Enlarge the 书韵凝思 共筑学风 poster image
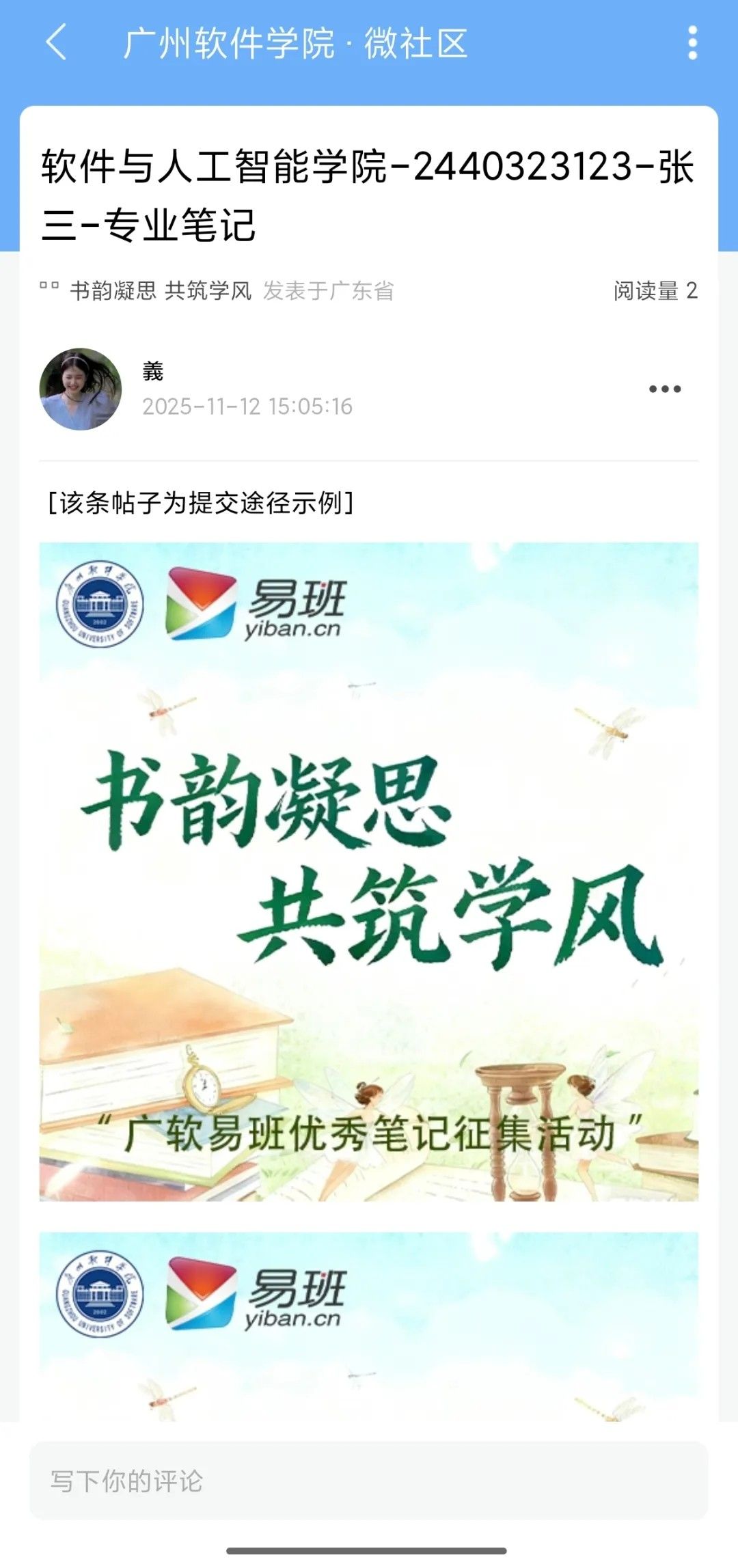This screenshot has width=738, height=1568. (369, 872)
